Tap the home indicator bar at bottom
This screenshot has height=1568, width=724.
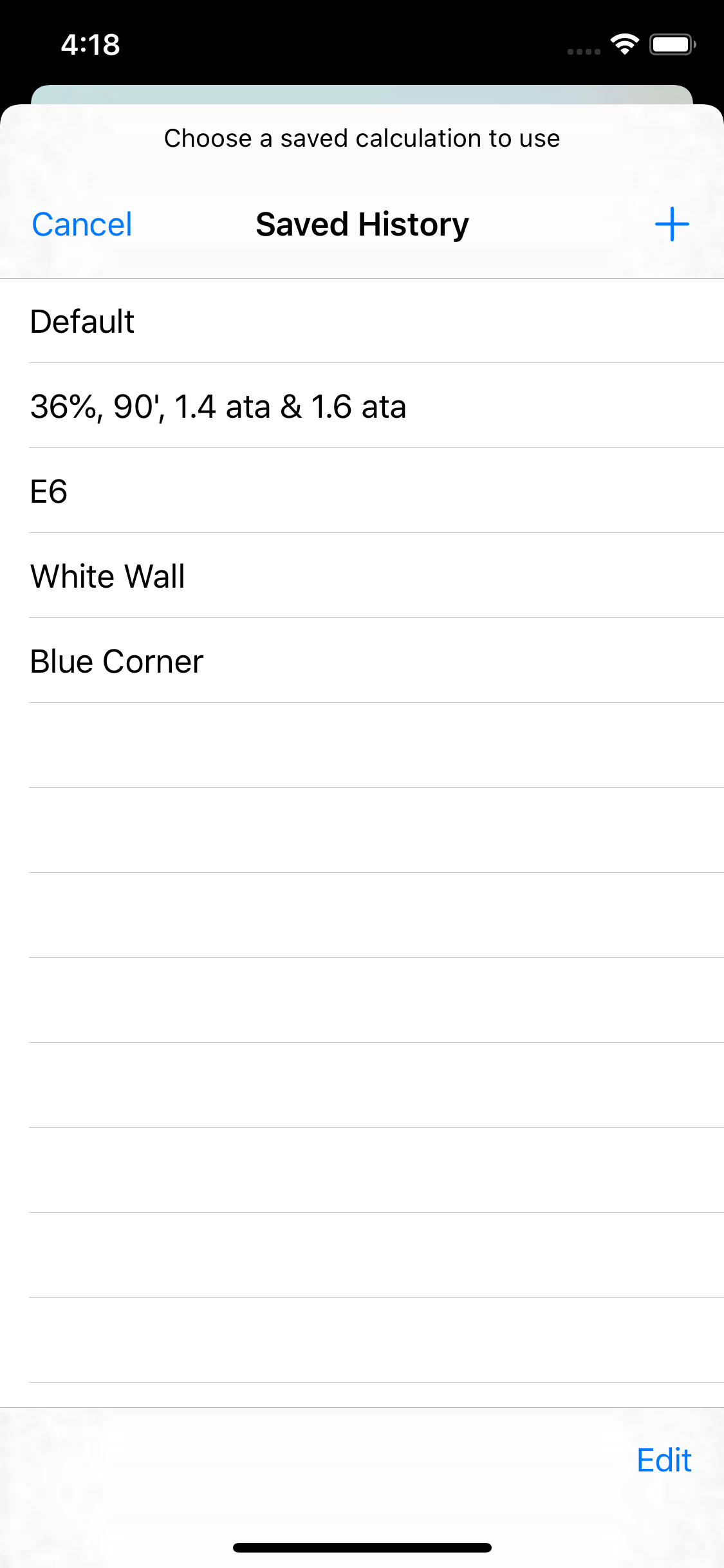pyautogui.click(x=362, y=1547)
